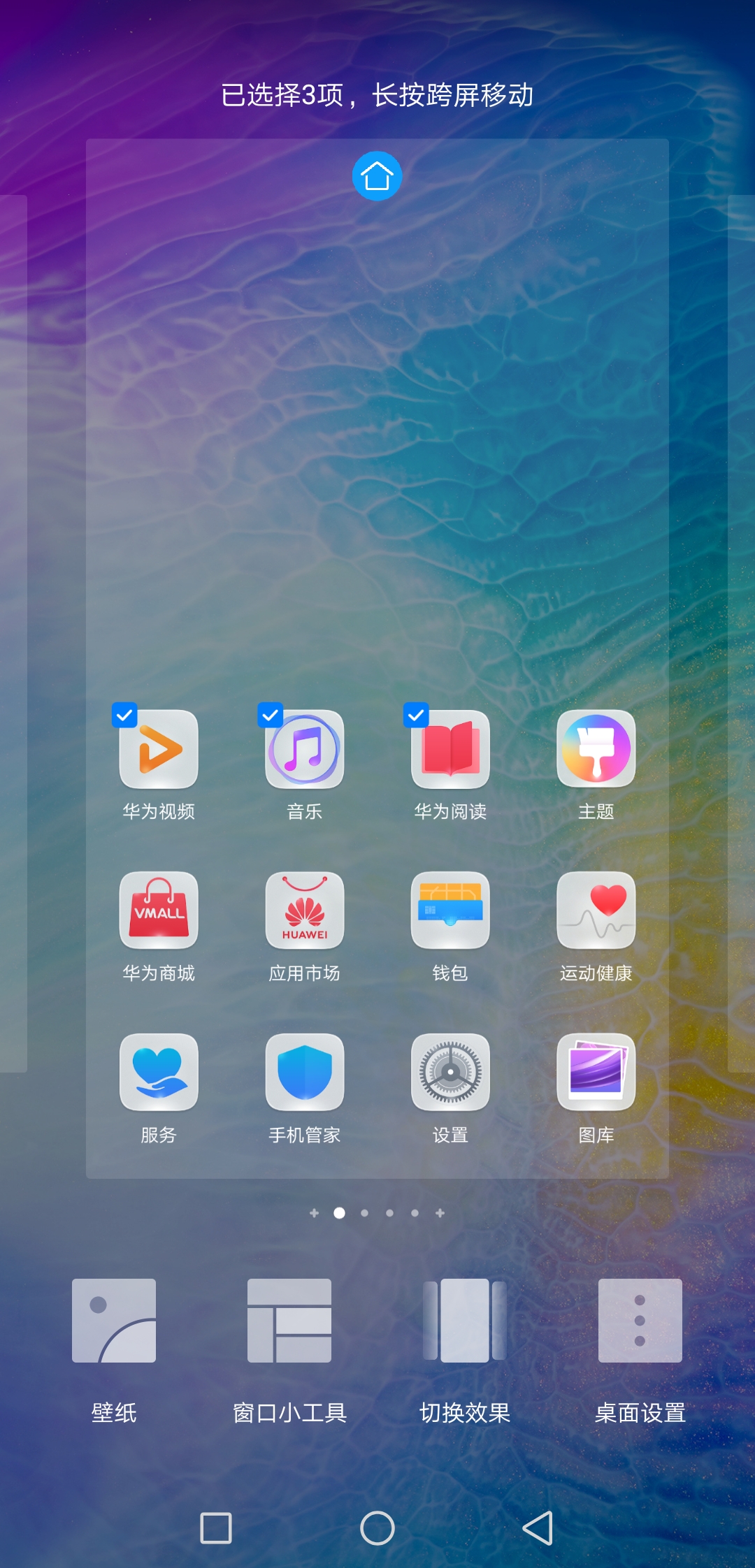This screenshot has width=755, height=1568.
Task: Tap the blue home screen icon at top
Action: [x=377, y=176]
